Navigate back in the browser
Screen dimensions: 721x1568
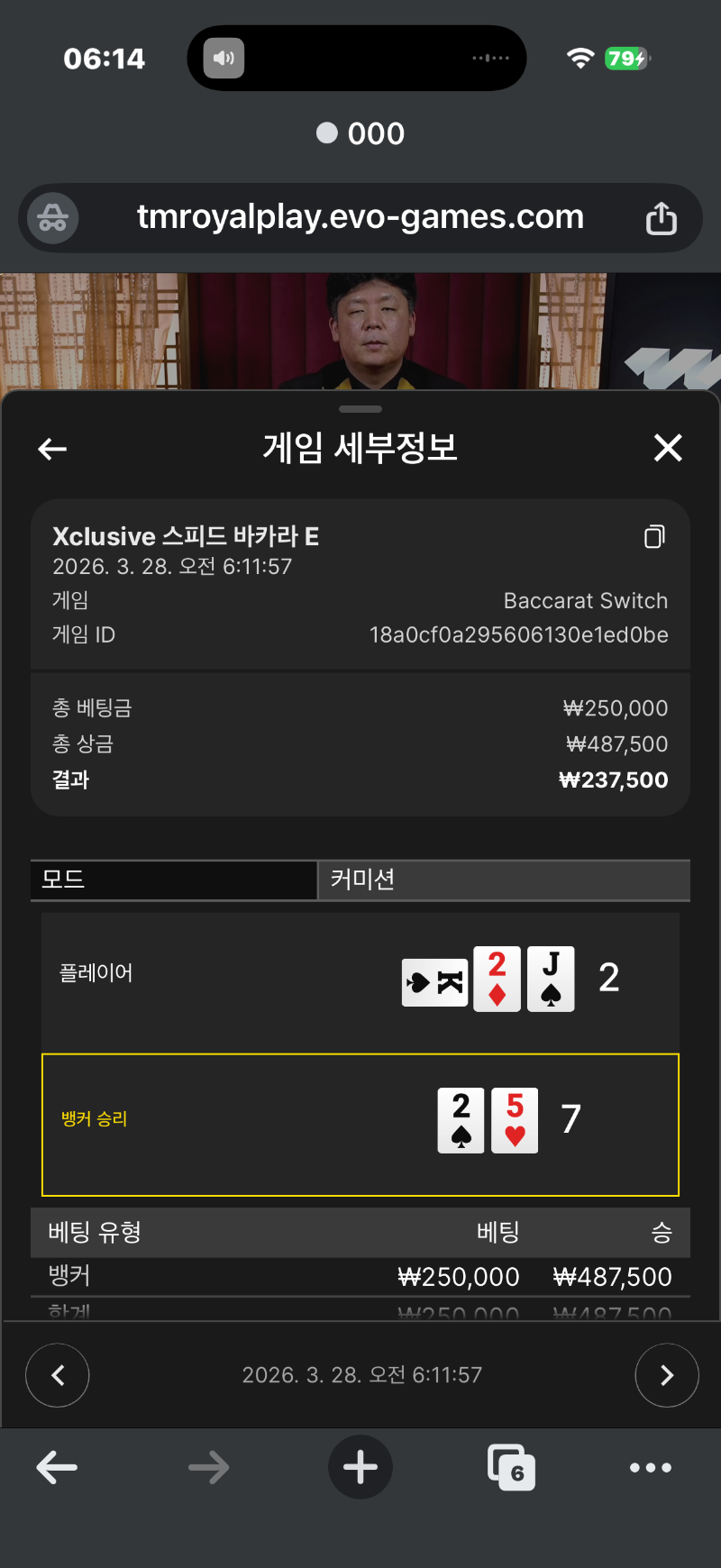tap(57, 1467)
